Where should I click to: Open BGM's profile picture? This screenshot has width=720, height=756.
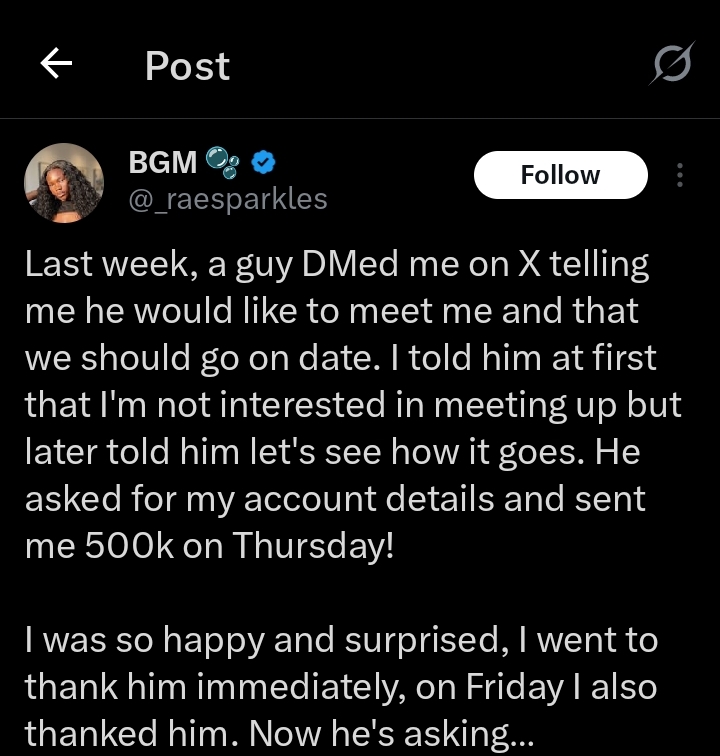[x=64, y=182]
